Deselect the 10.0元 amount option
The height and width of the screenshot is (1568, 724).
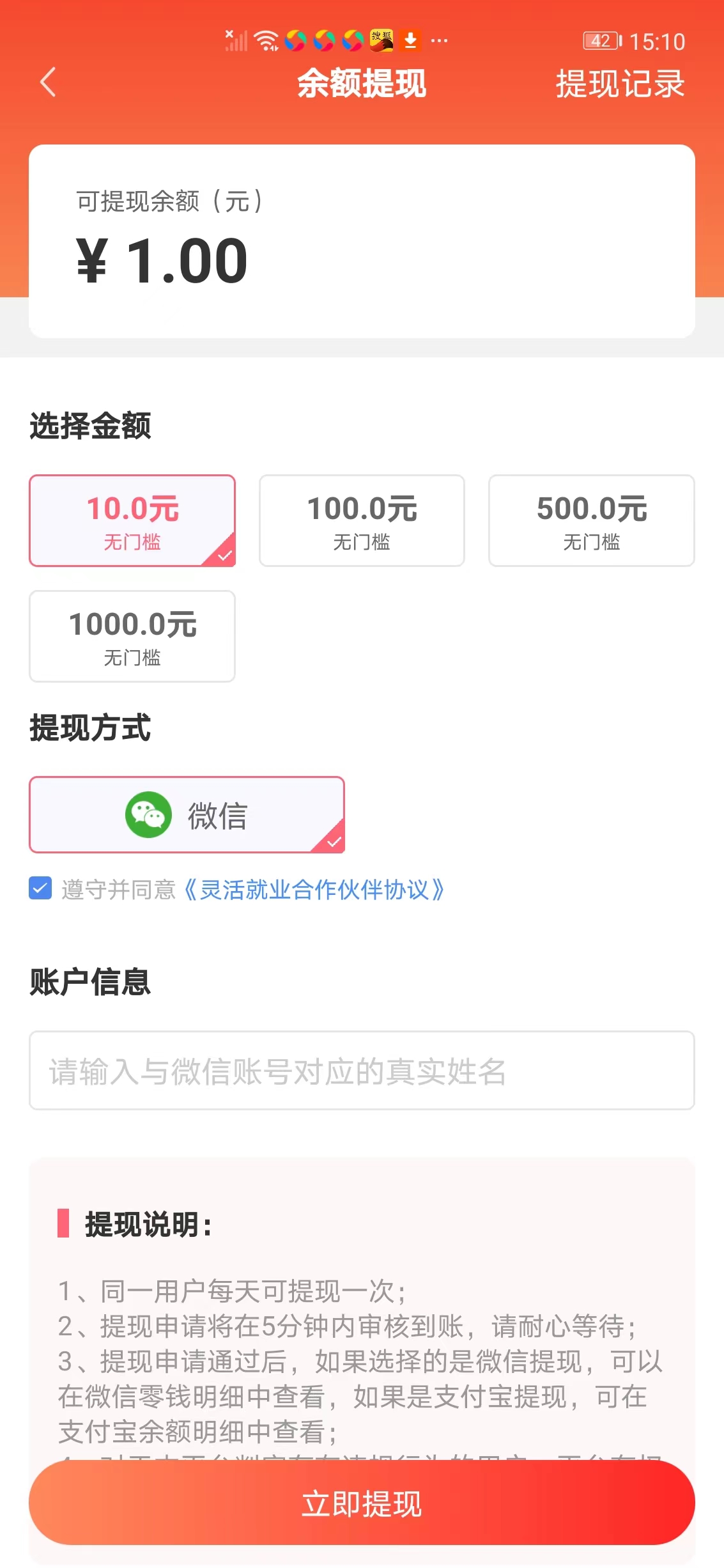[x=132, y=520]
